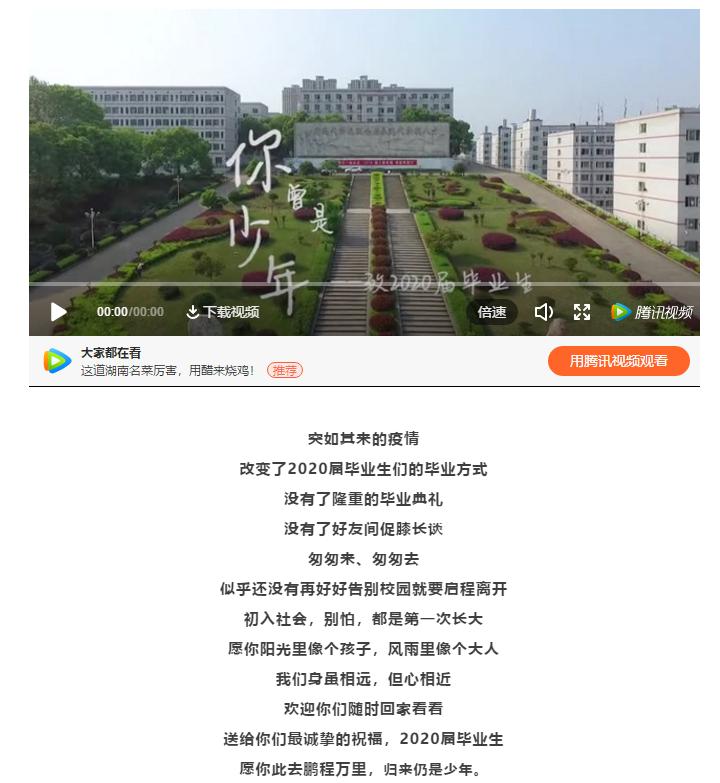Enter fullscreen video mode
720x783 pixels.
tap(582, 312)
